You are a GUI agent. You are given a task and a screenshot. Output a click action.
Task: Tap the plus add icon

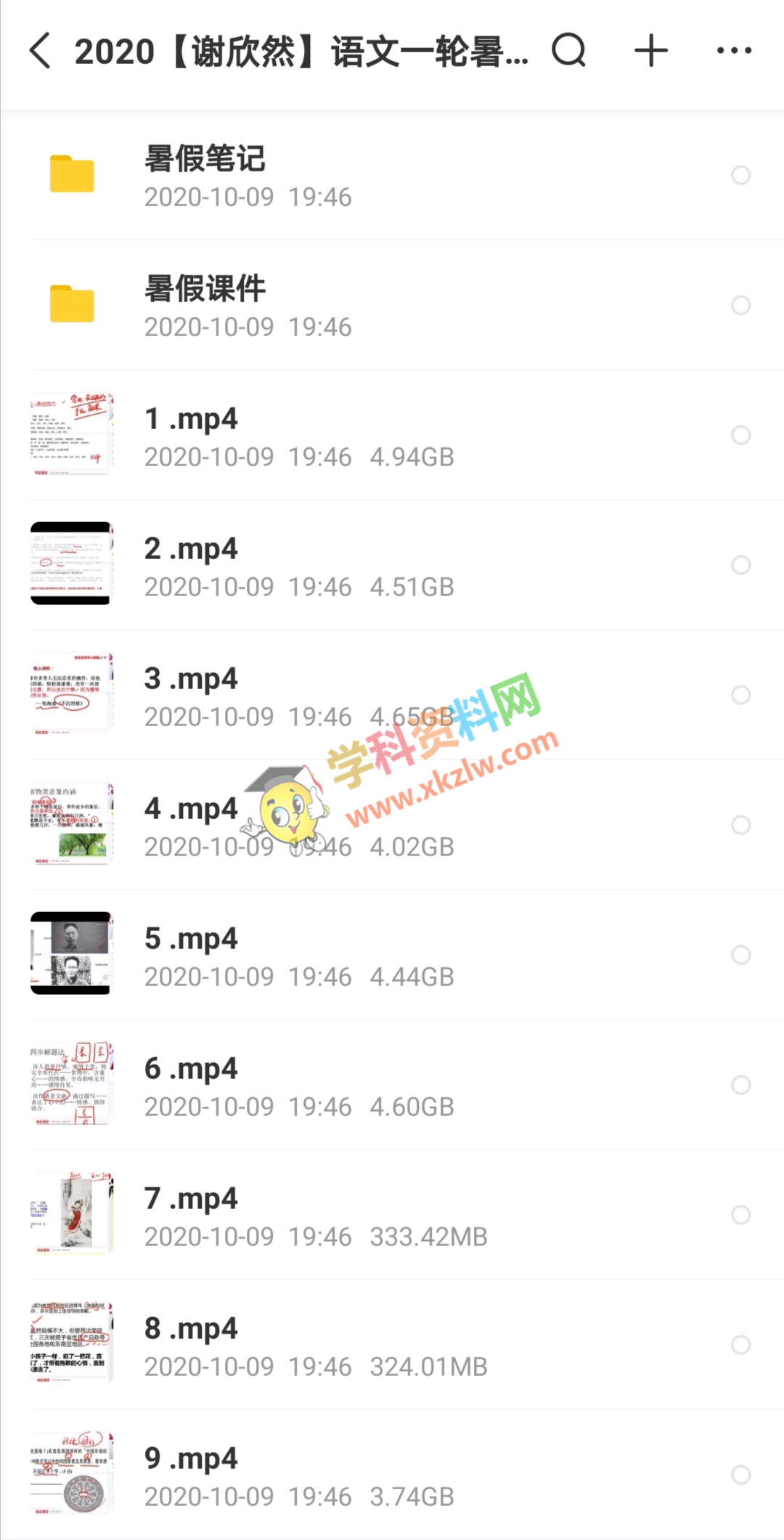[x=651, y=51]
